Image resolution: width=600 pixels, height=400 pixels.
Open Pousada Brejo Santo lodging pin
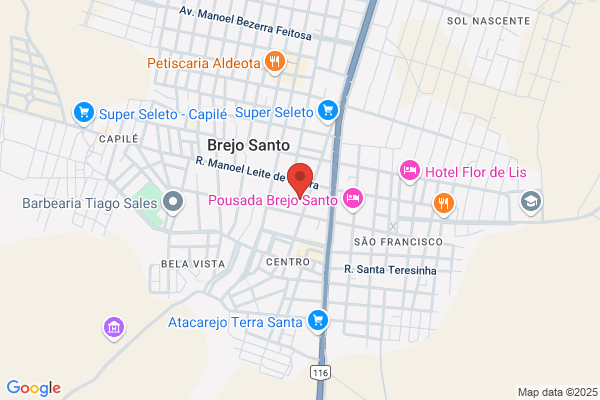353,199
